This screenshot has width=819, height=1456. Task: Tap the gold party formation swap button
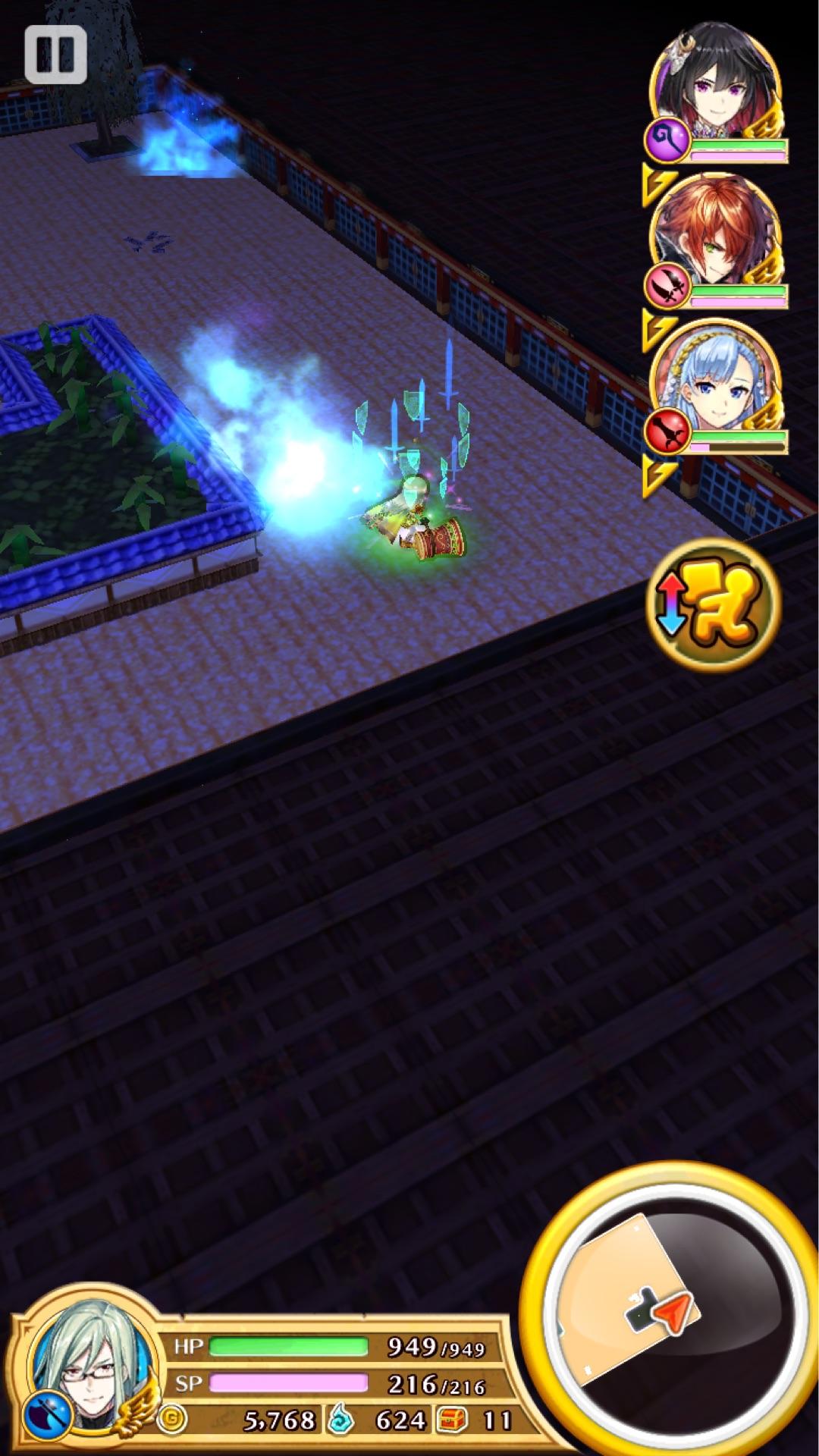(713, 604)
